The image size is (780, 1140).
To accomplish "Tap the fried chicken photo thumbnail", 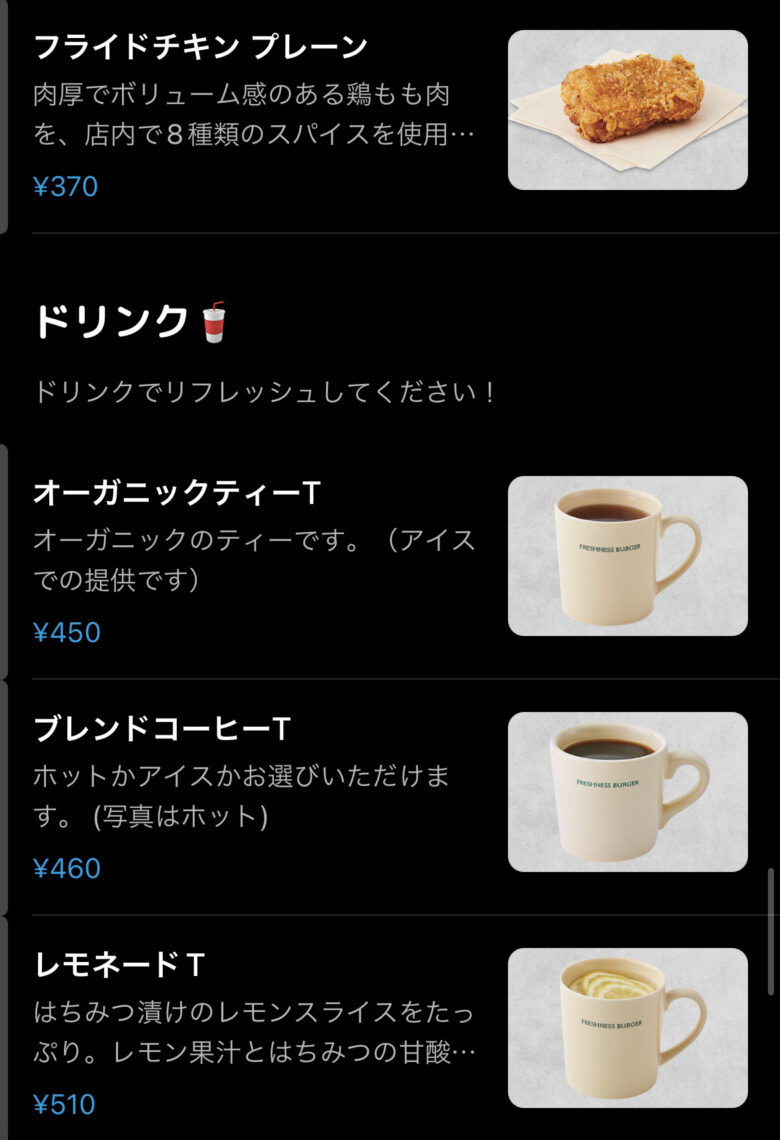I will (x=627, y=110).
